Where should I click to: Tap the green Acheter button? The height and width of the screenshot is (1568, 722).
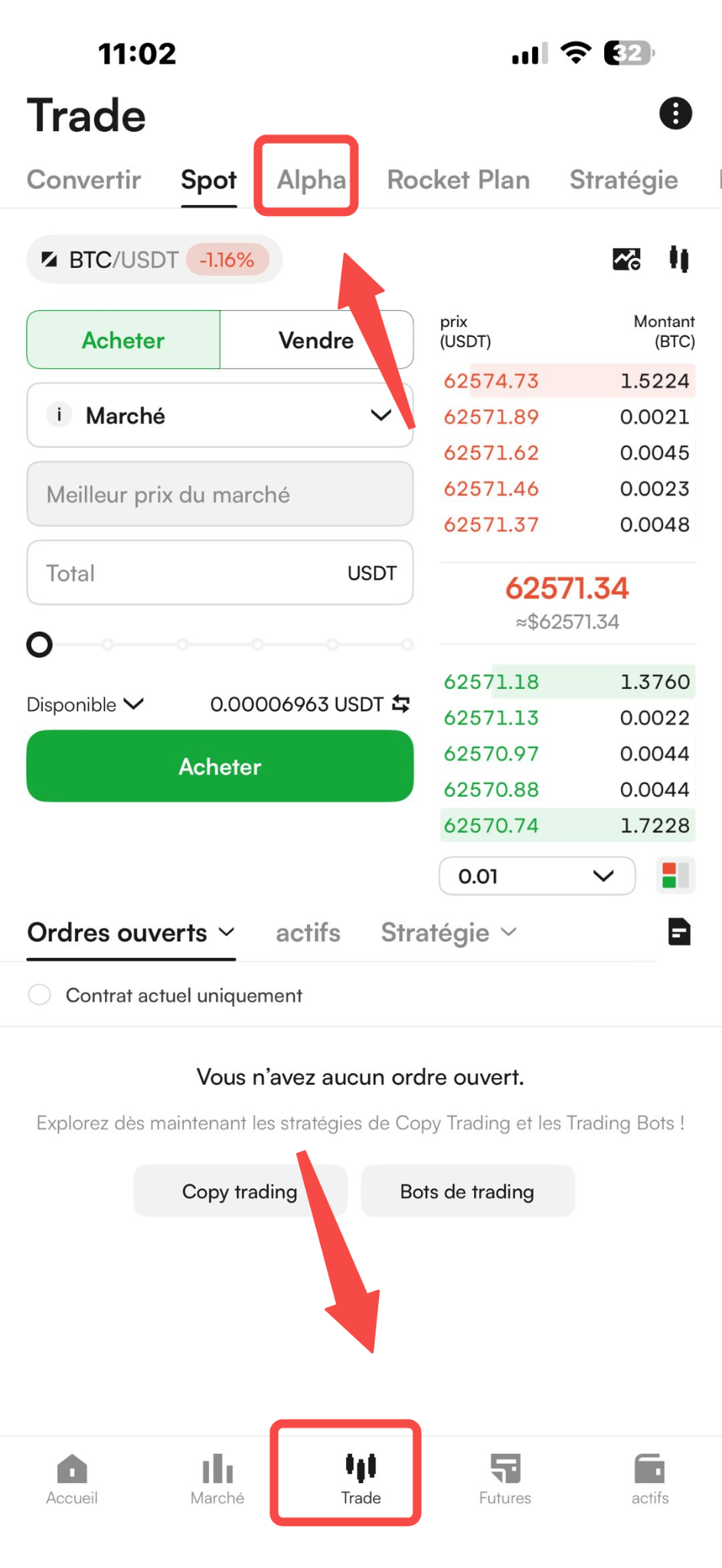click(220, 766)
